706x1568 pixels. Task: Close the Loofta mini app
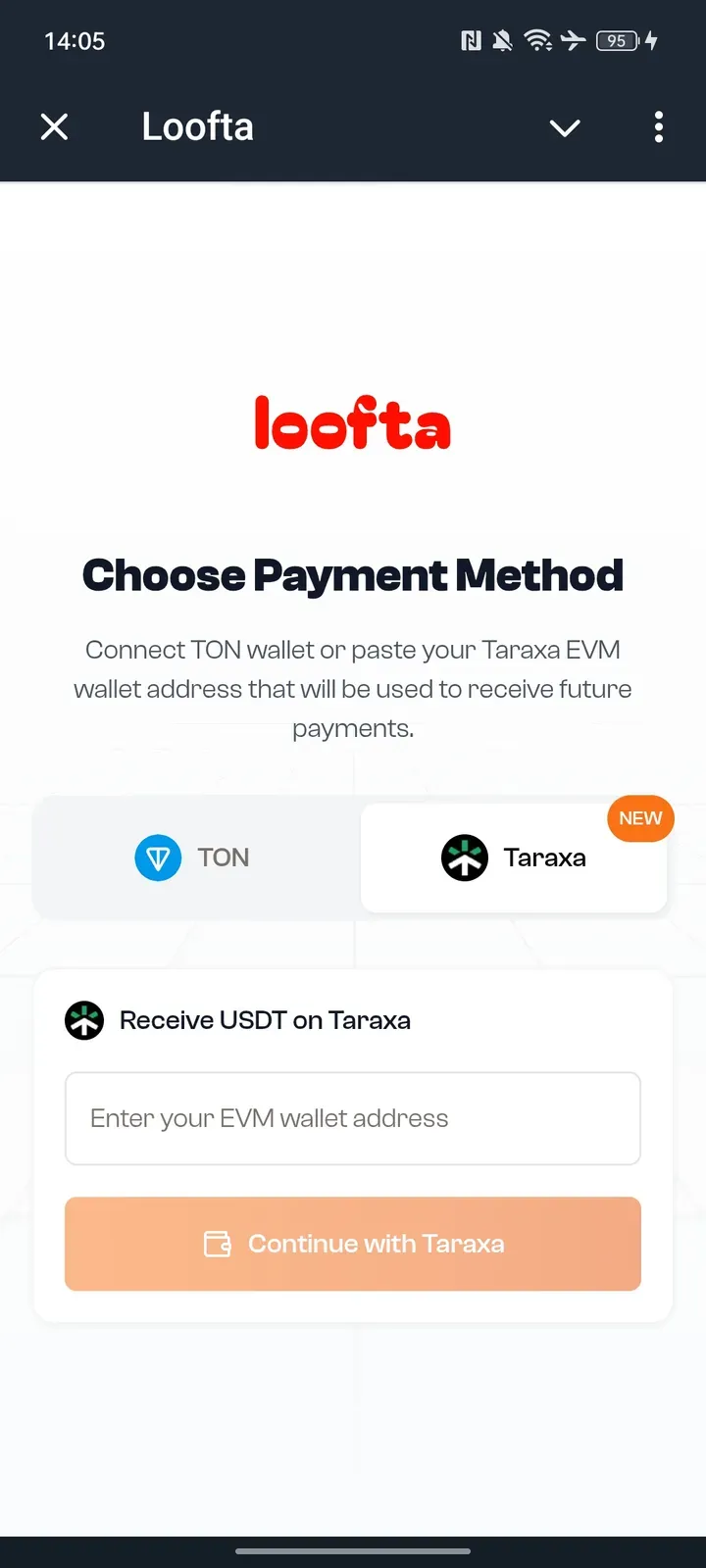coord(55,126)
